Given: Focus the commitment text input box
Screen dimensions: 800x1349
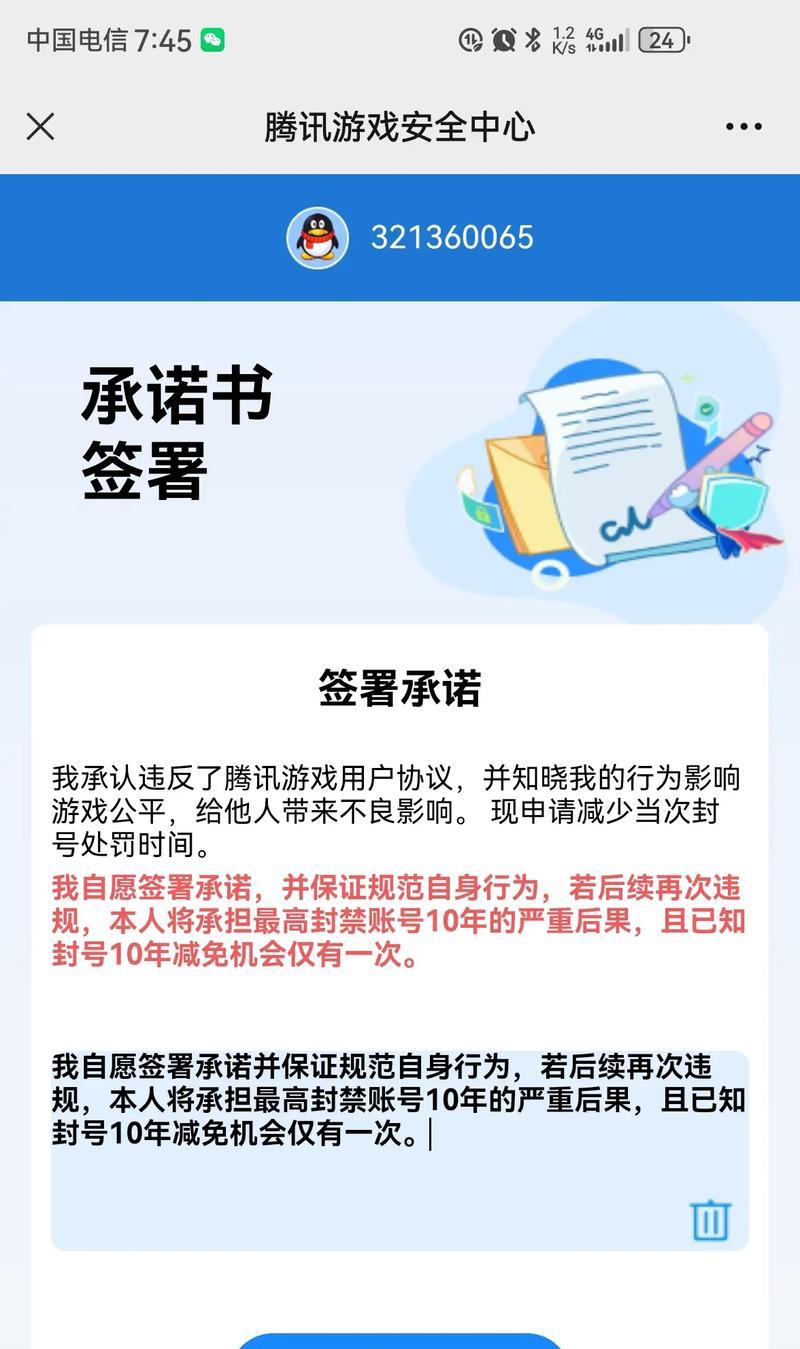Looking at the screenshot, I should click(399, 1150).
